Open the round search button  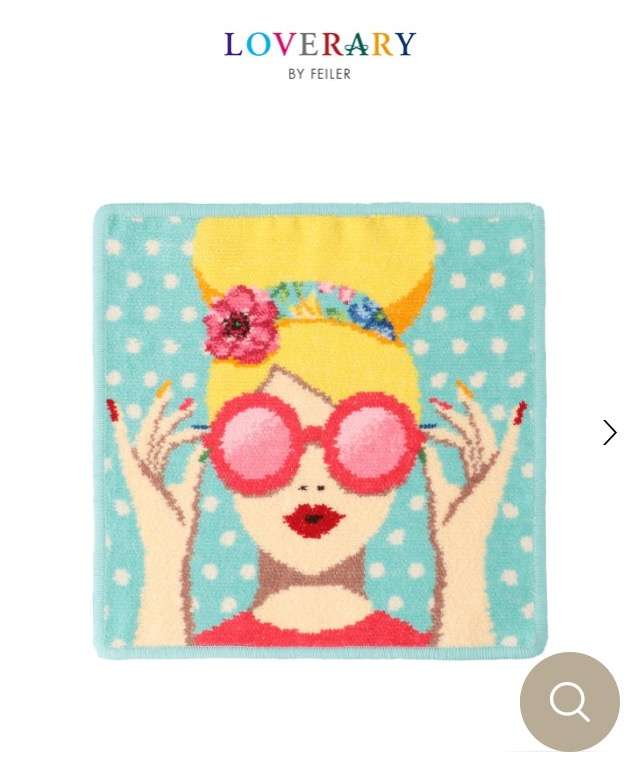point(569,702)
